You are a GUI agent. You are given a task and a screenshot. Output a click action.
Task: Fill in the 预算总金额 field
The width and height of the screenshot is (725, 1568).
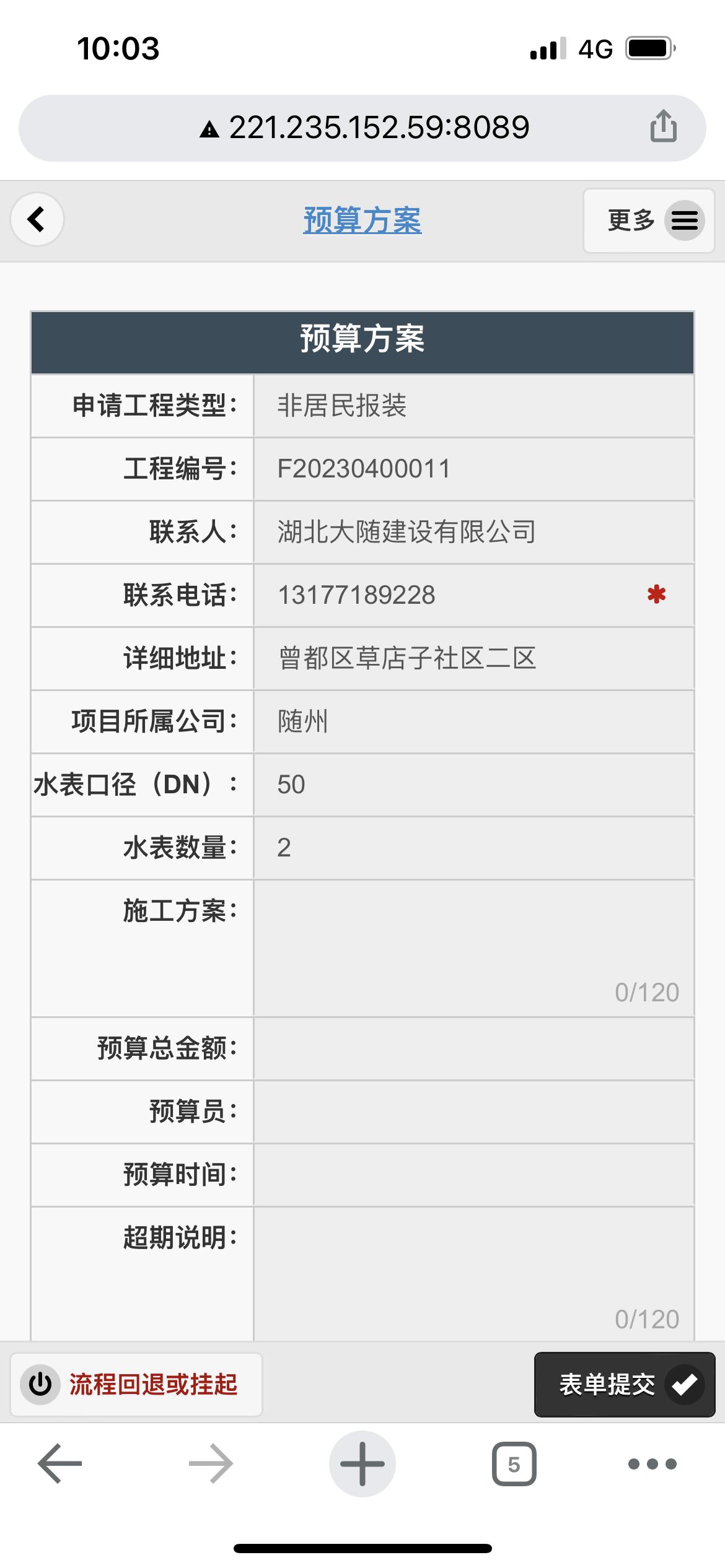point(473,1048)
